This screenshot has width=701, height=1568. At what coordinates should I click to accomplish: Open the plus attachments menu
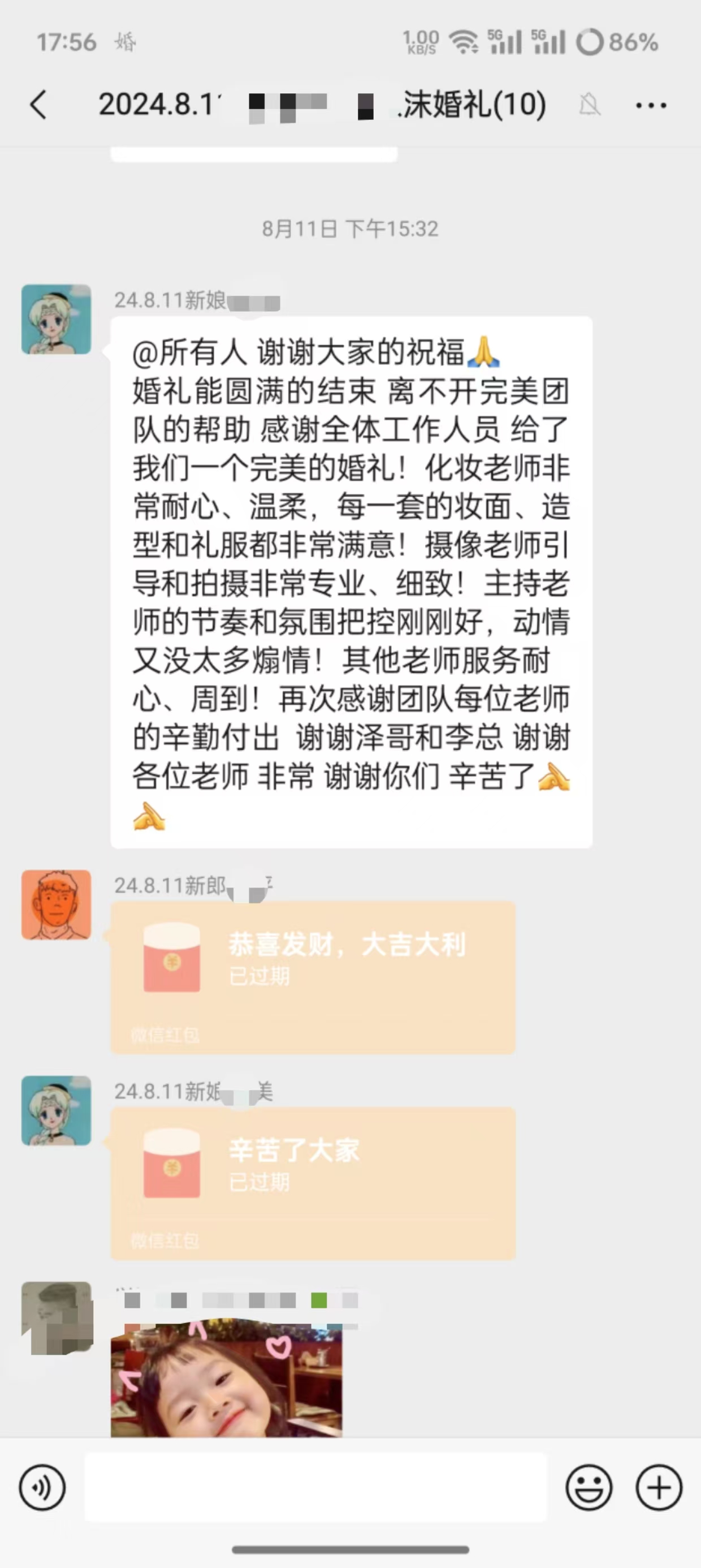pyautogui.click(x=659, y=1488)
